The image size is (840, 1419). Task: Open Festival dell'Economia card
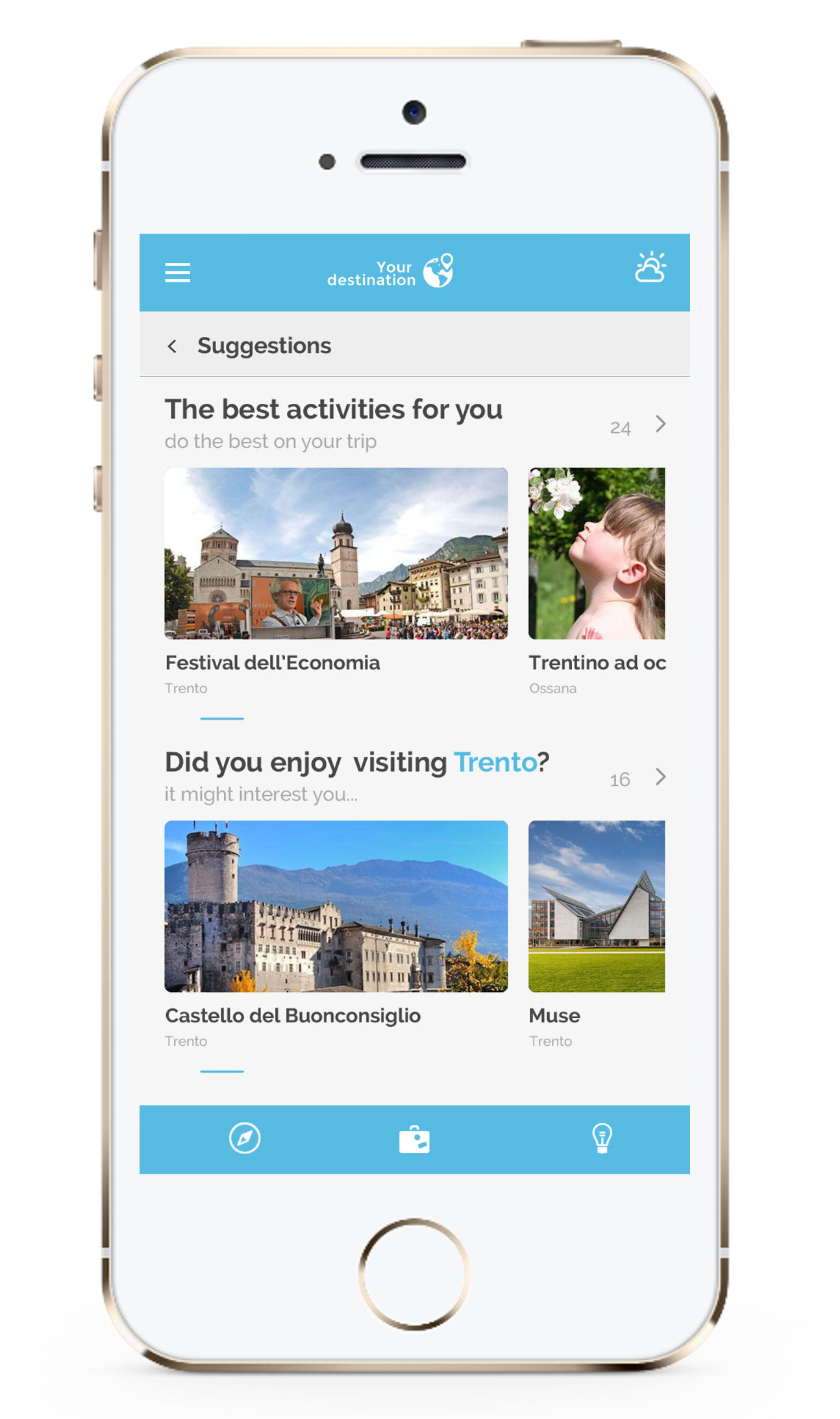pyautogui.click(x=336, y=554)
